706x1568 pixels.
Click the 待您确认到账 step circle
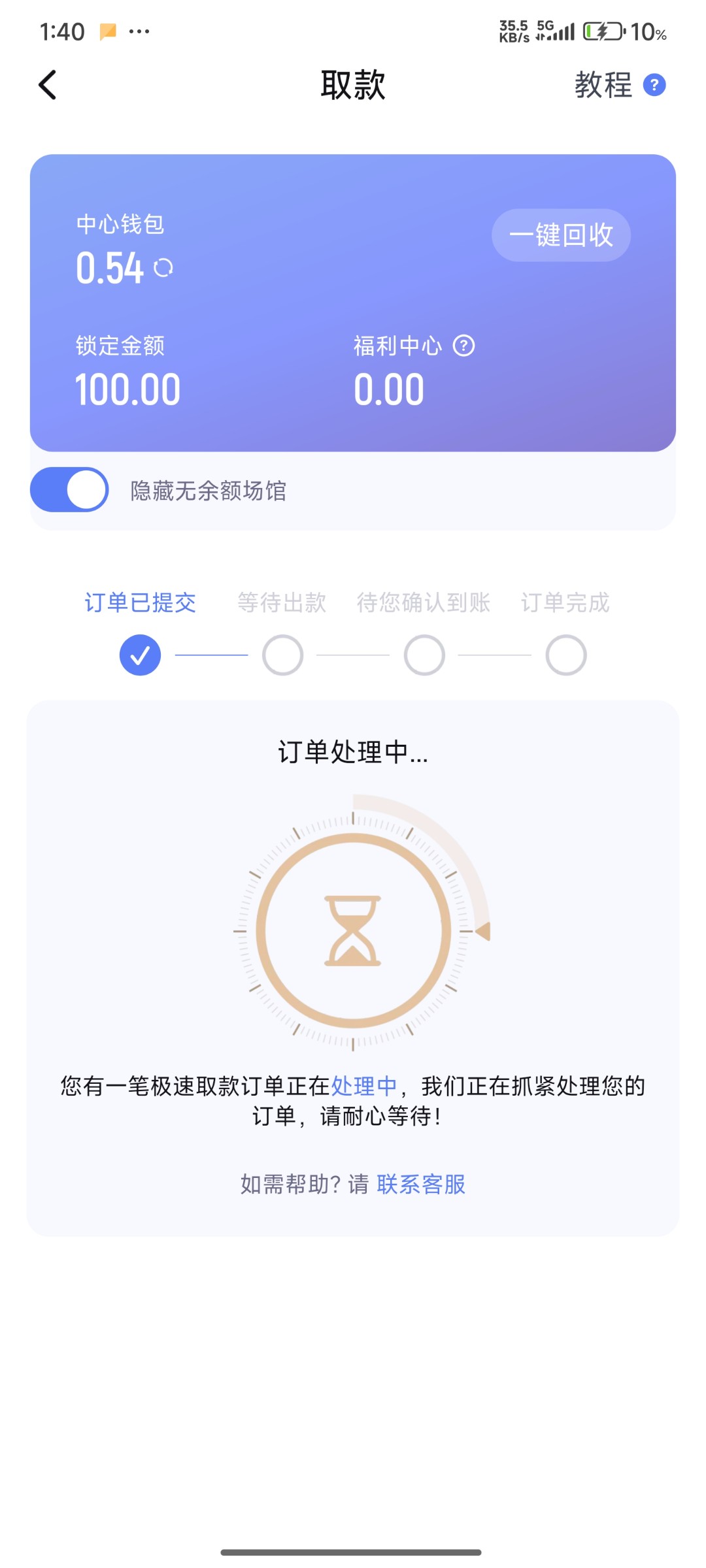click(424, 653)
